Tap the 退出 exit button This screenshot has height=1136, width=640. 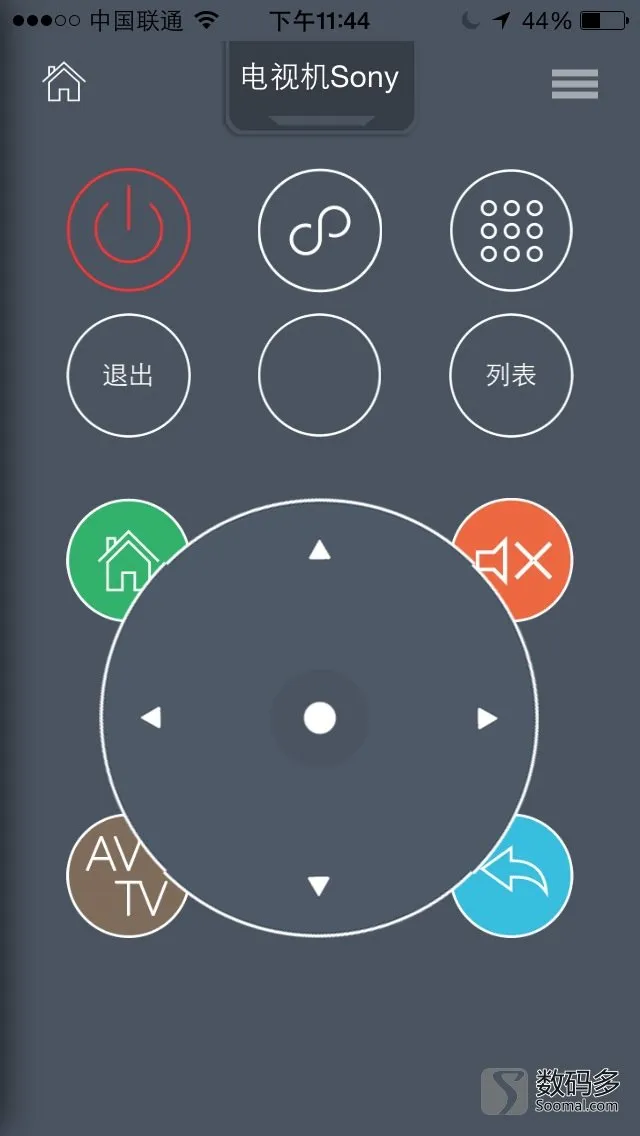[x=128, y=376]
